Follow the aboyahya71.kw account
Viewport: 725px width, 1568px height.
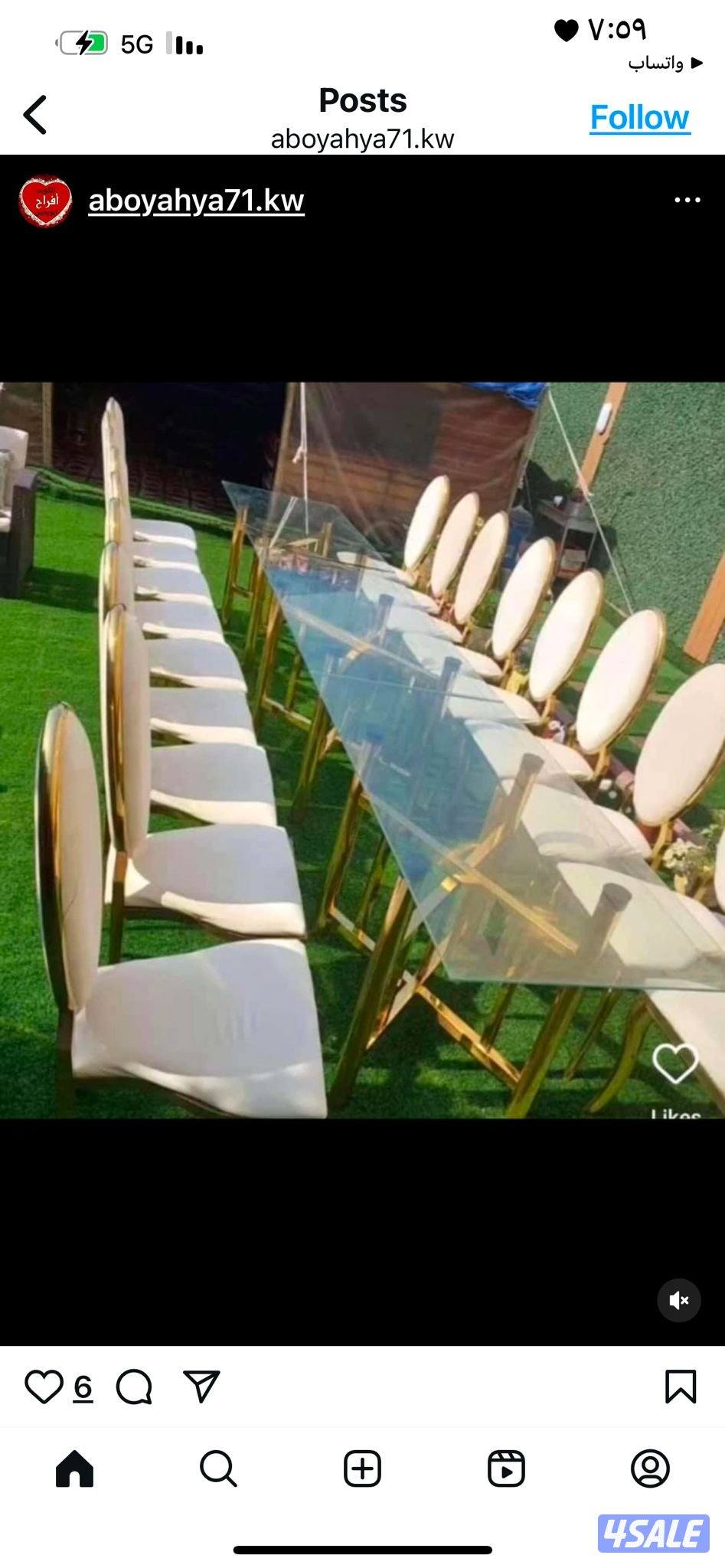(639, 118)
